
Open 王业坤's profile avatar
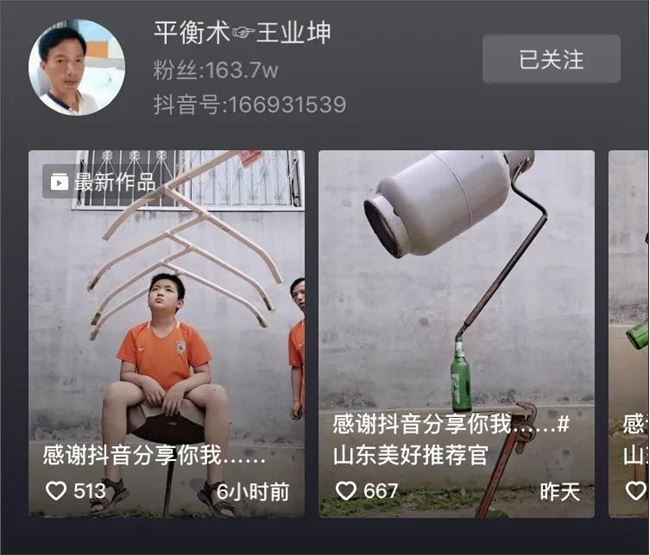coord(77,67)
